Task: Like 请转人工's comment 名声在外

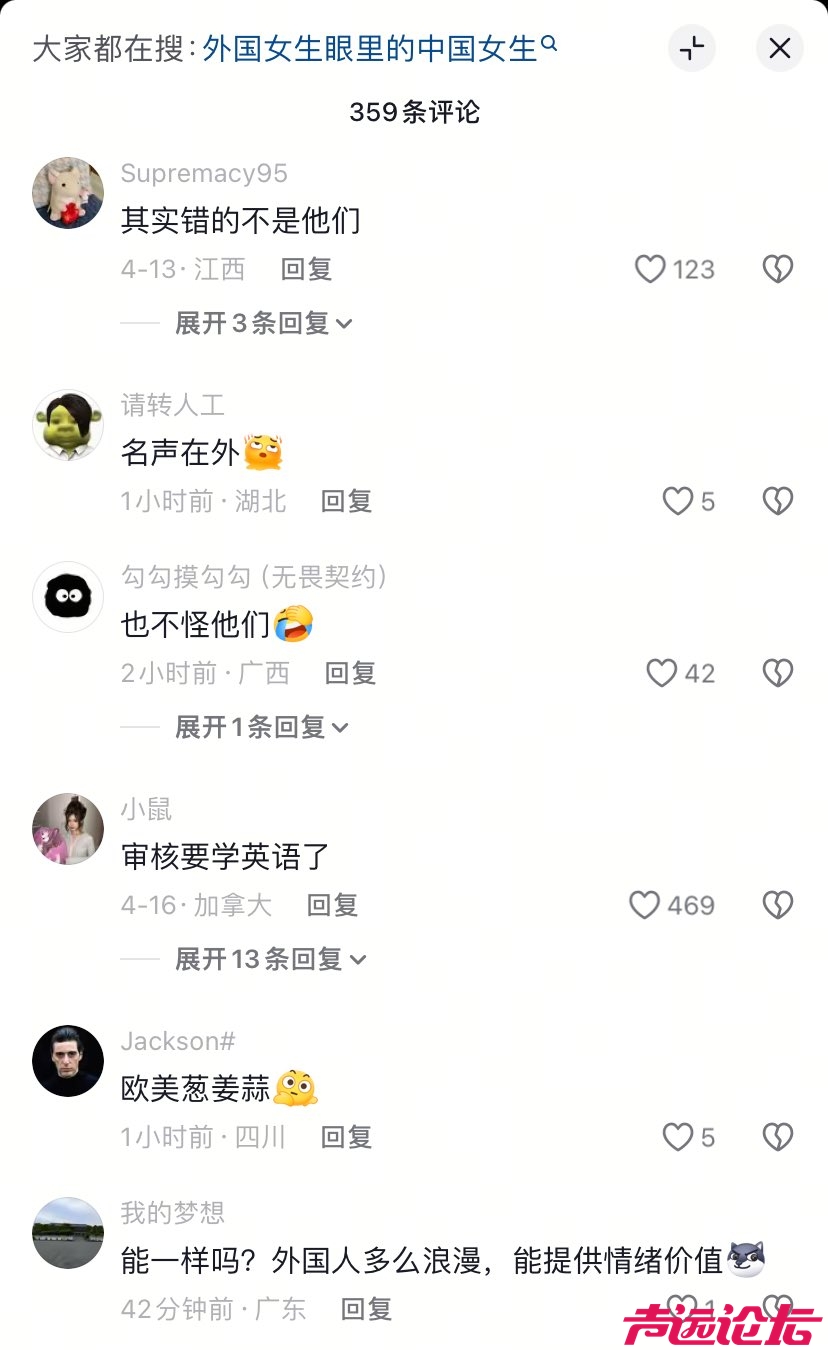Action: coord(678,501)
